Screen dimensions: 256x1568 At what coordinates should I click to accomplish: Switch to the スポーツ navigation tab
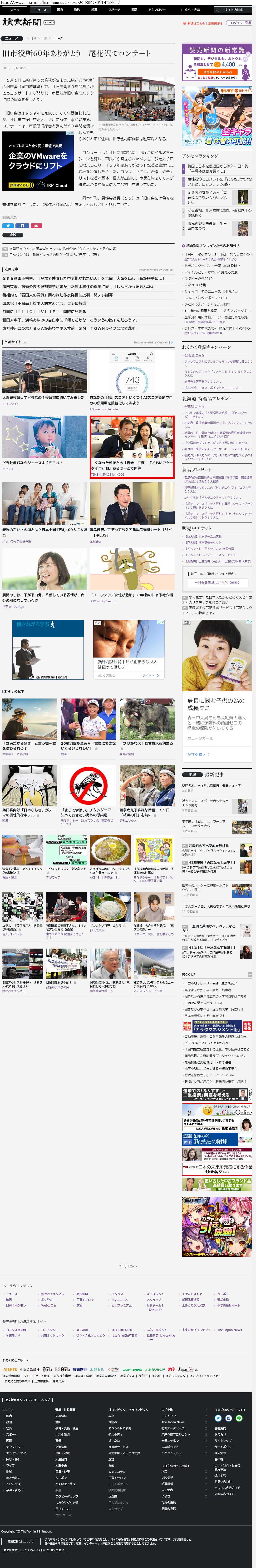(x=114, y=10)
